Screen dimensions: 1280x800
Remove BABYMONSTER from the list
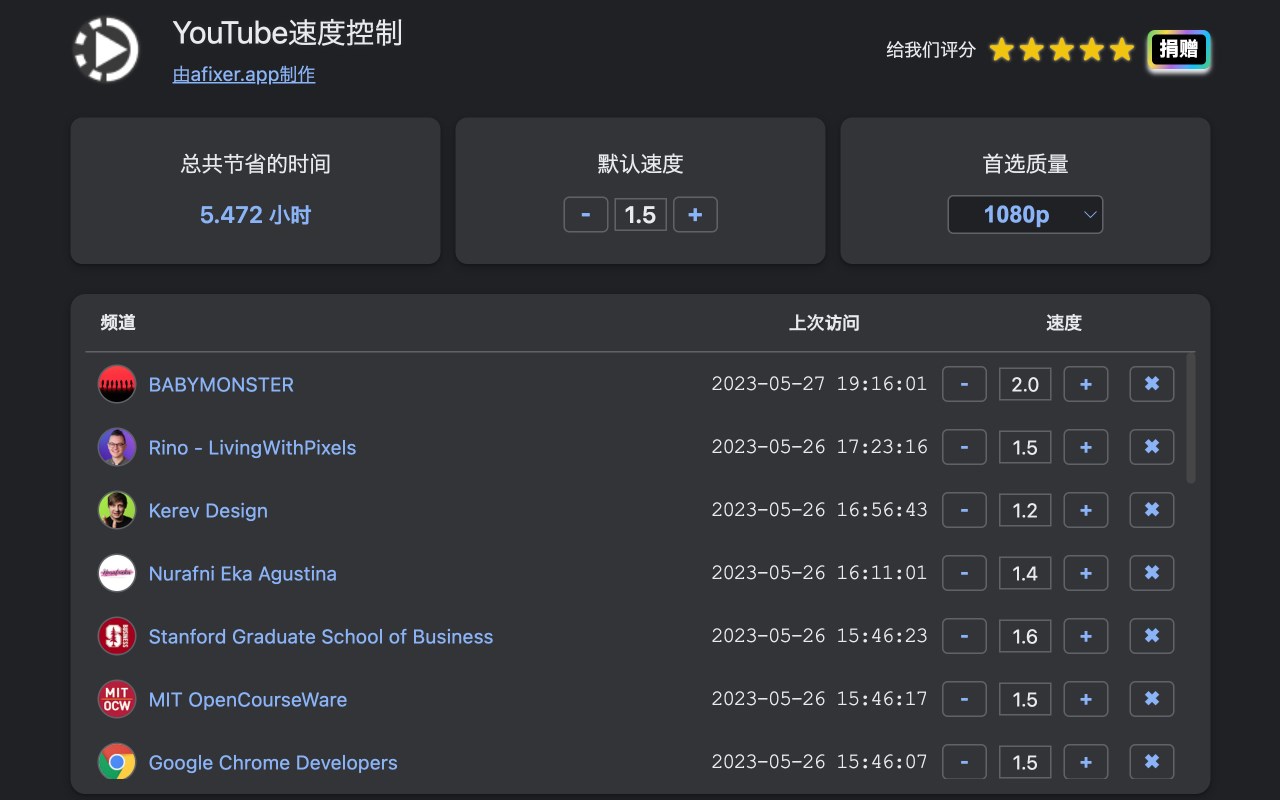coord(1152,384)
